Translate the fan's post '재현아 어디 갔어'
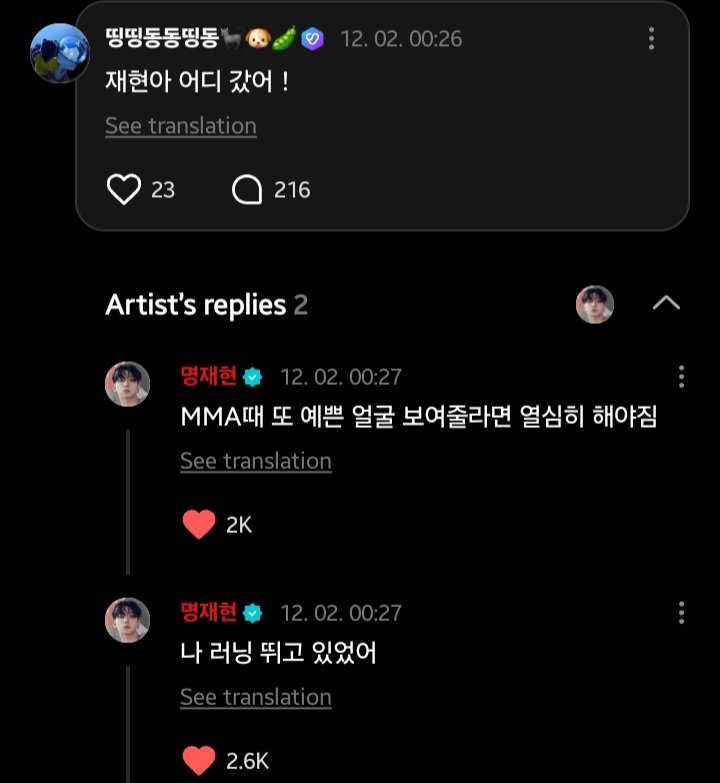This screenshot has width=720, height=783. click(180, 126)
